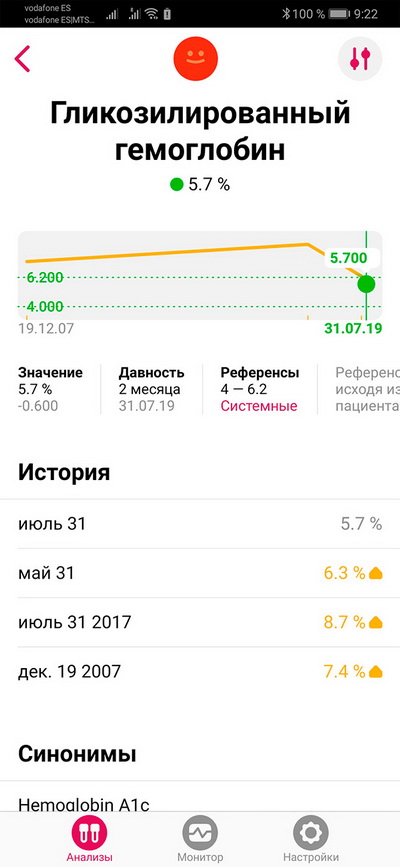Open the май 31 history entry
The image size is (400, 867).
(200, 573)
